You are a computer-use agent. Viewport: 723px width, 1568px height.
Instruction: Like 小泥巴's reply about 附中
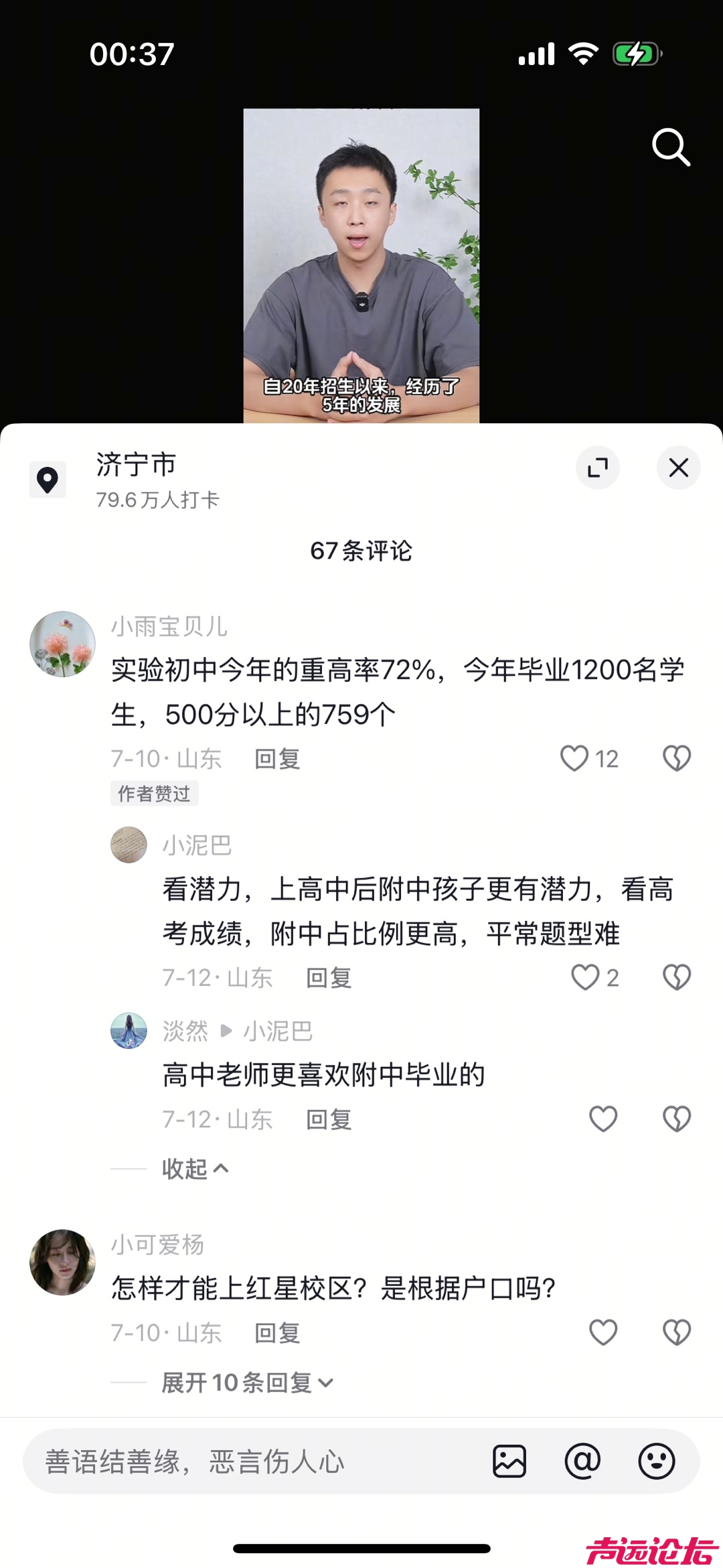point(585,978)
